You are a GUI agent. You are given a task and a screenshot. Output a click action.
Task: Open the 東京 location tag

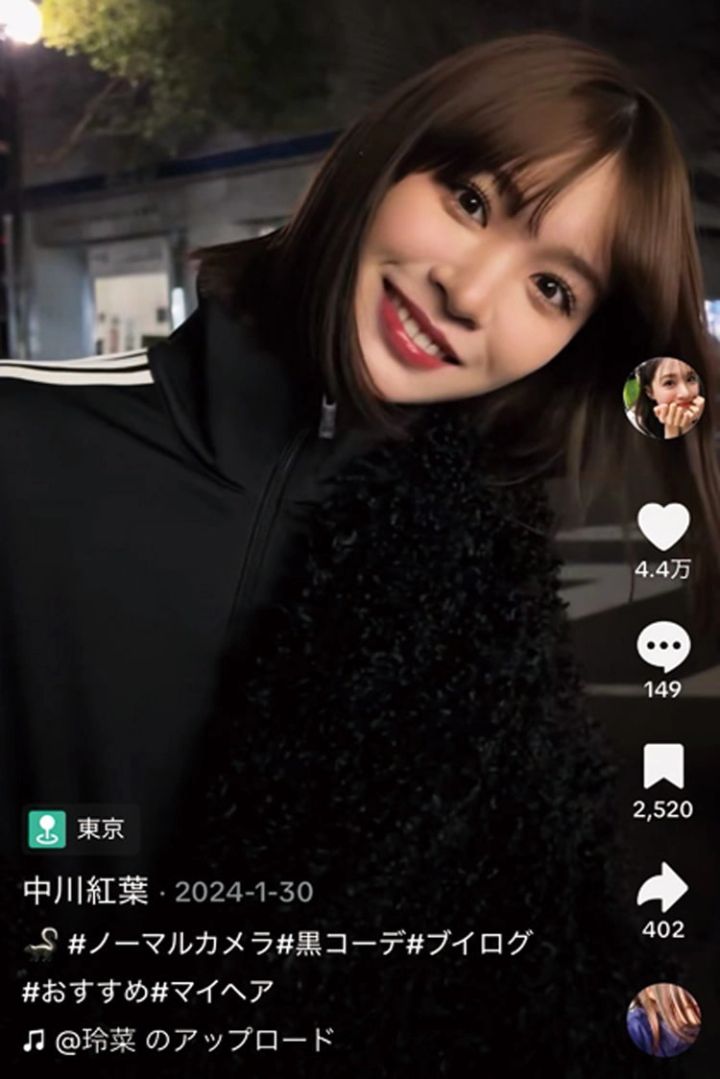click(x=81, y=830)
